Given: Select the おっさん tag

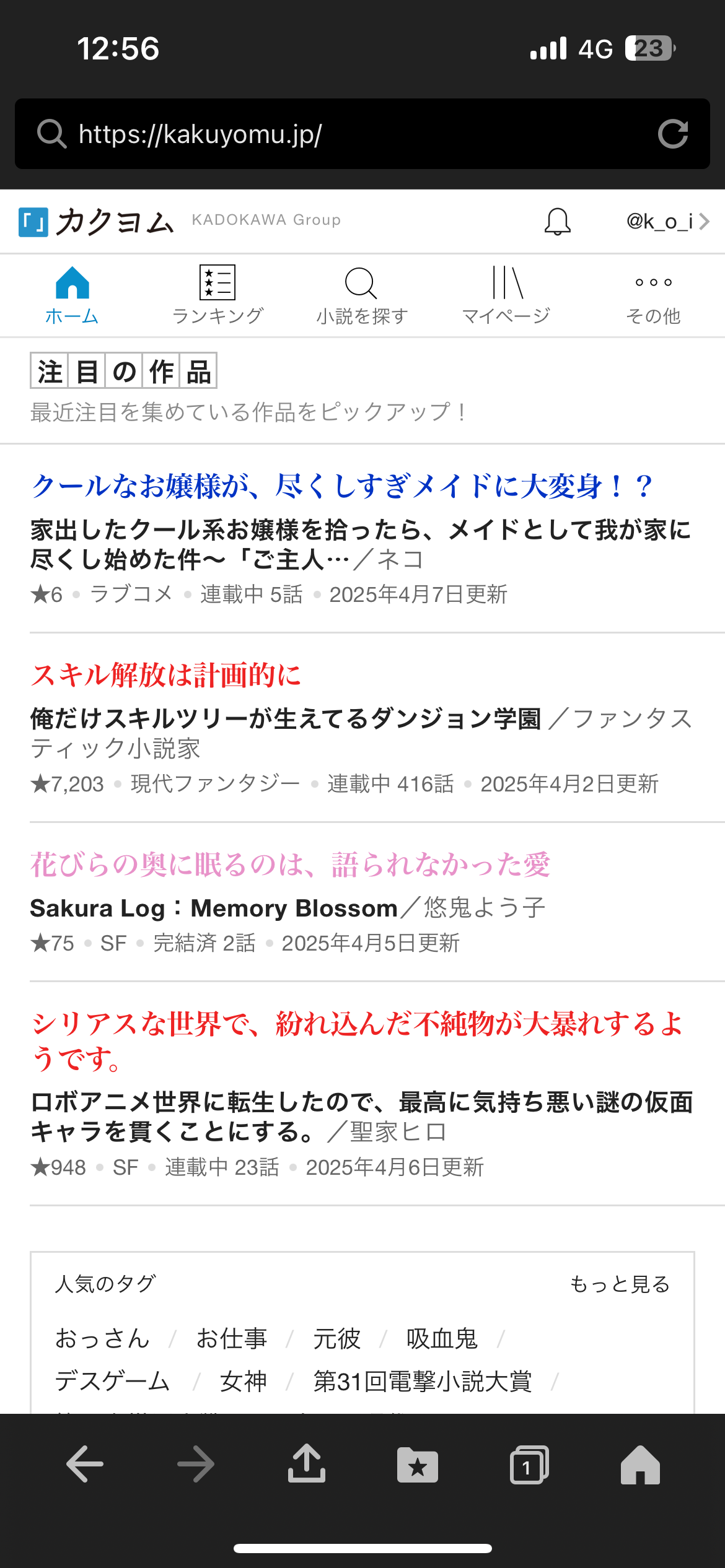Looking at the screenshot, I should point(102,1339).
